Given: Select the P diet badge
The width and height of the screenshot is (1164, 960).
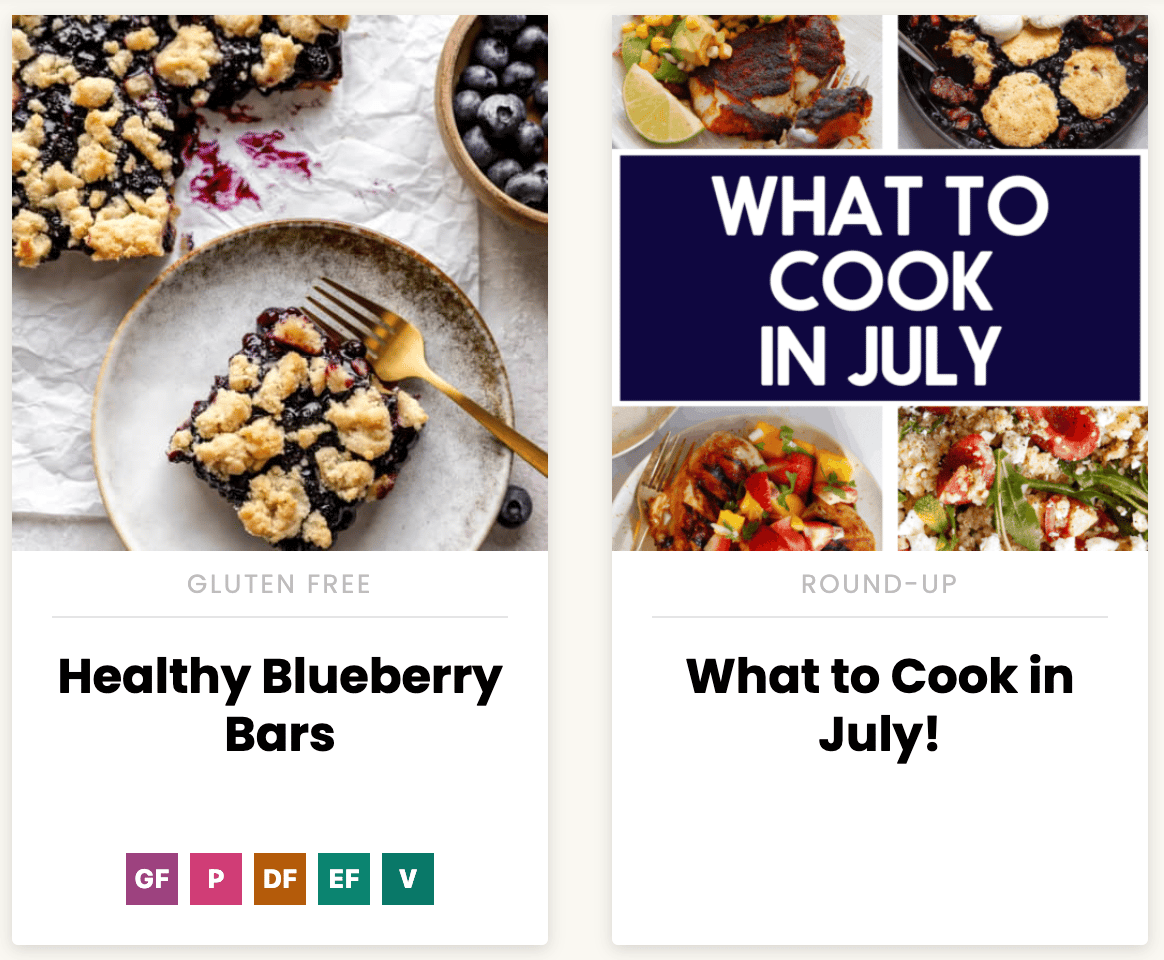Looking at the screenshot, I should pos(216,879).
